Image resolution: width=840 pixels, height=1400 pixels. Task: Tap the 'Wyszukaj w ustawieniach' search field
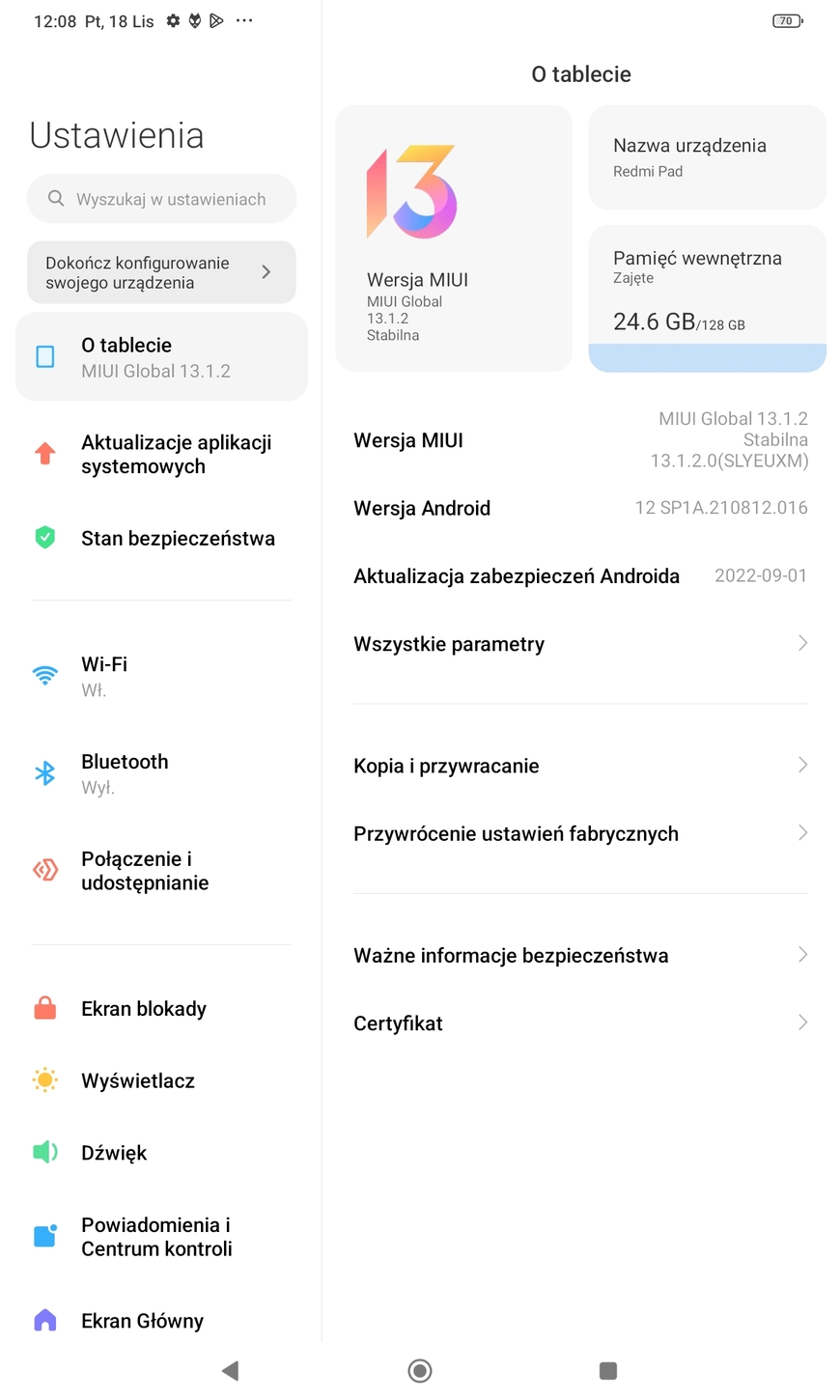tap(161, 199)
